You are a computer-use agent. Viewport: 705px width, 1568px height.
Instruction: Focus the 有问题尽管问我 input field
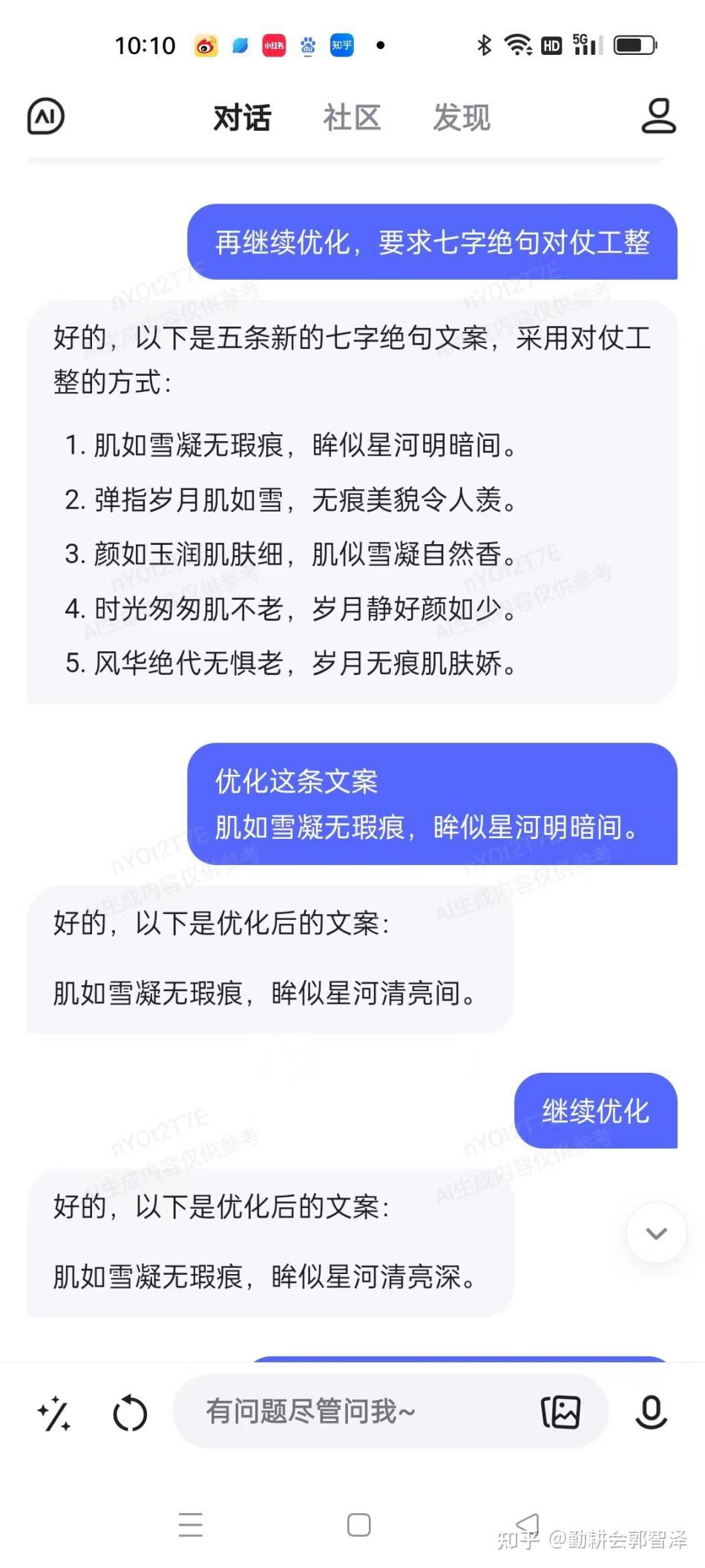[356, 1411]
